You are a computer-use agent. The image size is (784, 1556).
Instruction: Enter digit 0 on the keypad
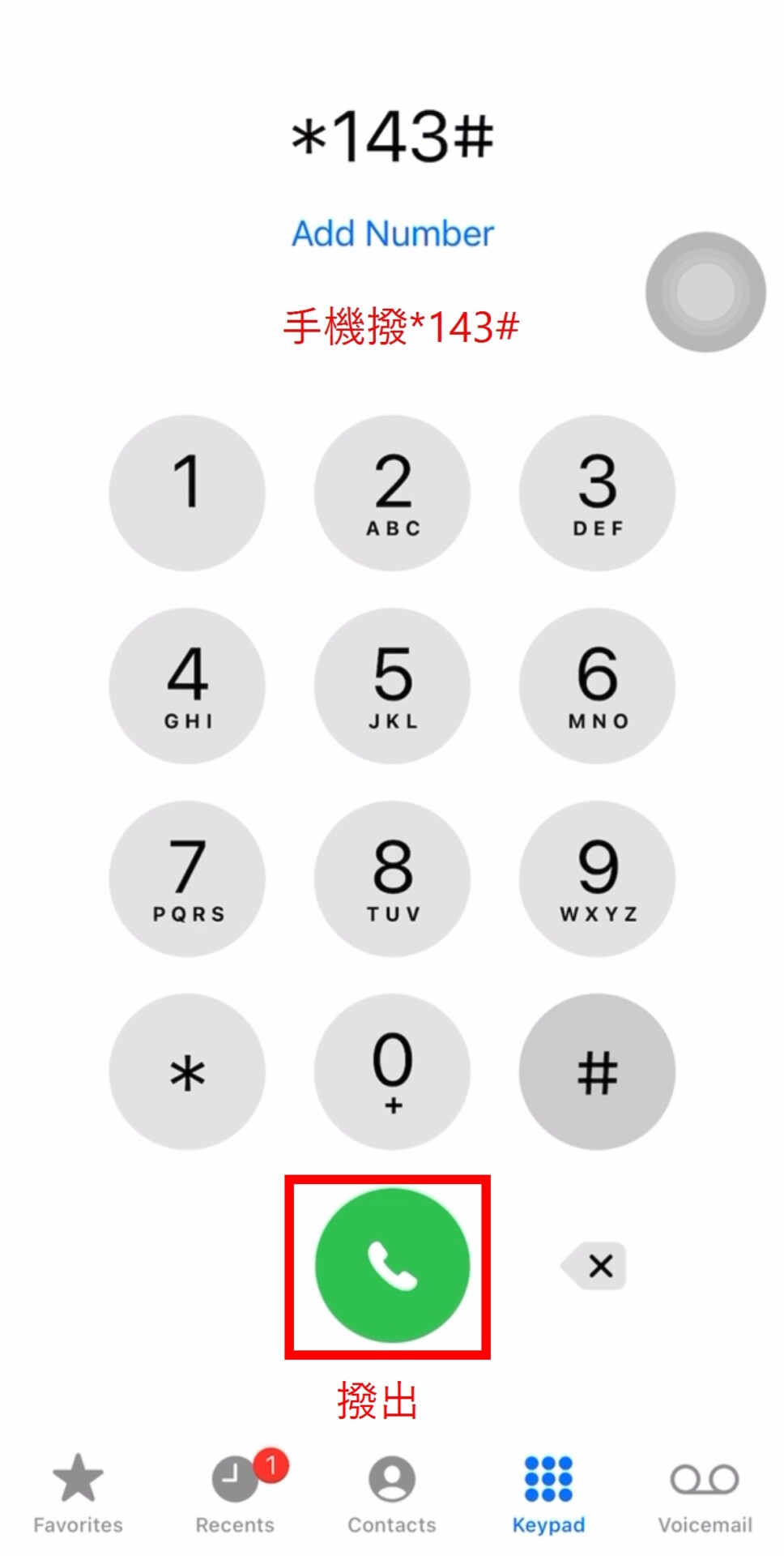392,1071
